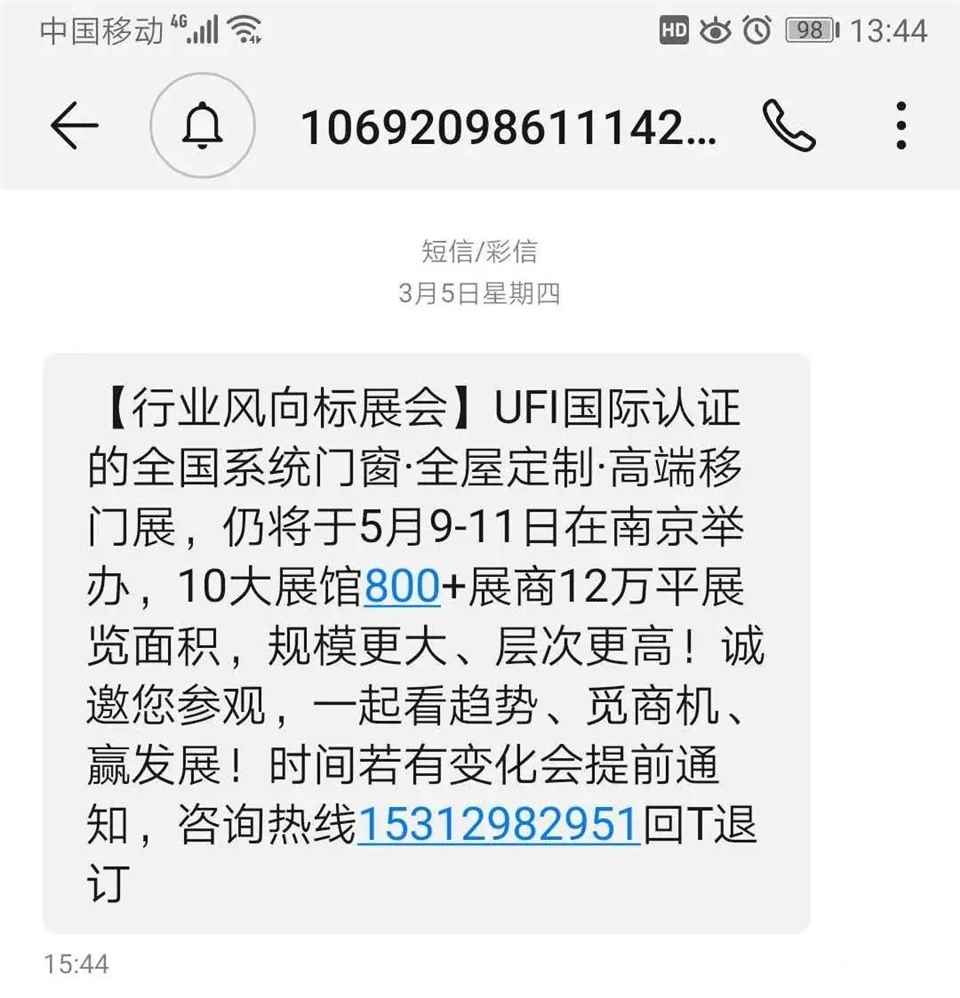Go back to the message list
Viewport: 960px width, 998px height.
click(73, 127)
